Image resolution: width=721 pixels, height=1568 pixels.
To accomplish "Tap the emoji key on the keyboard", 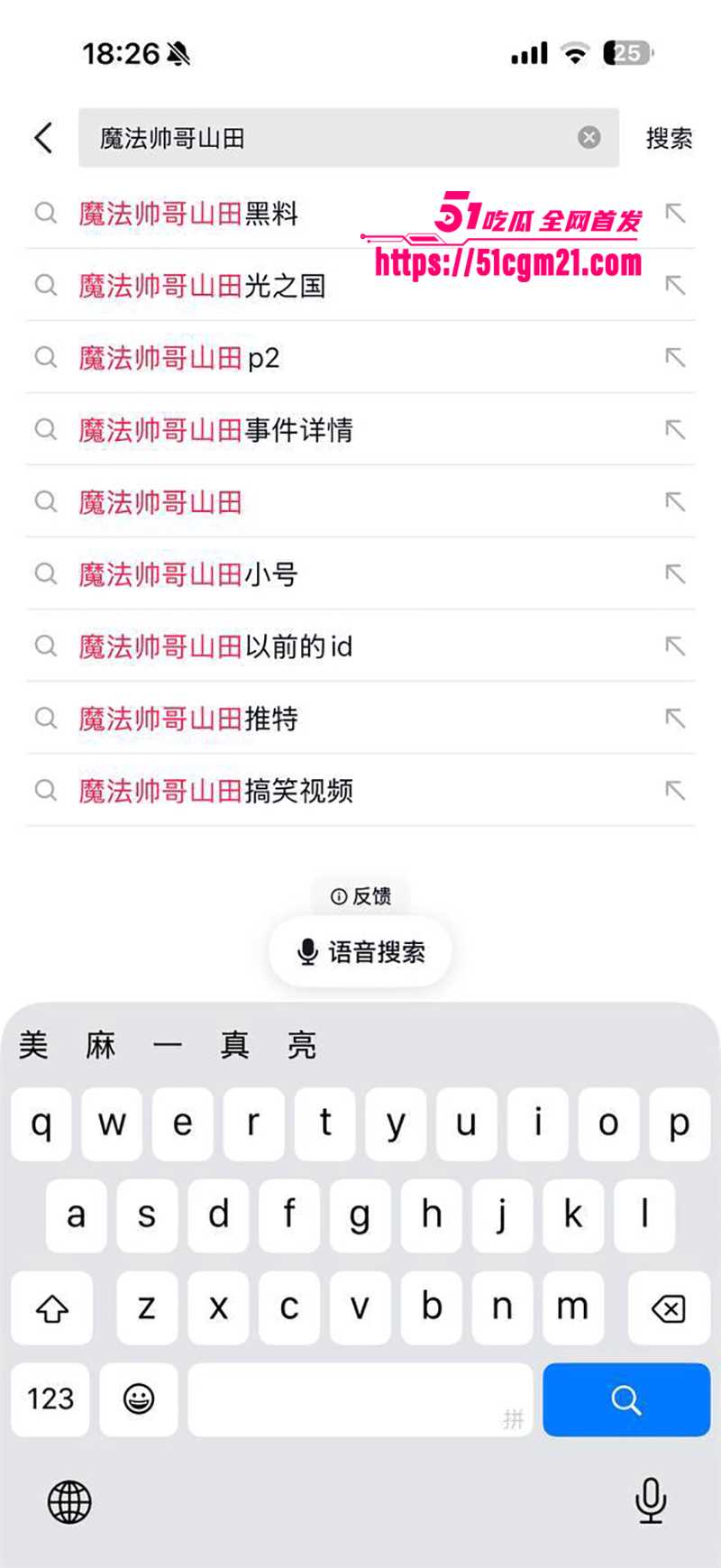I will point(139,1399).
